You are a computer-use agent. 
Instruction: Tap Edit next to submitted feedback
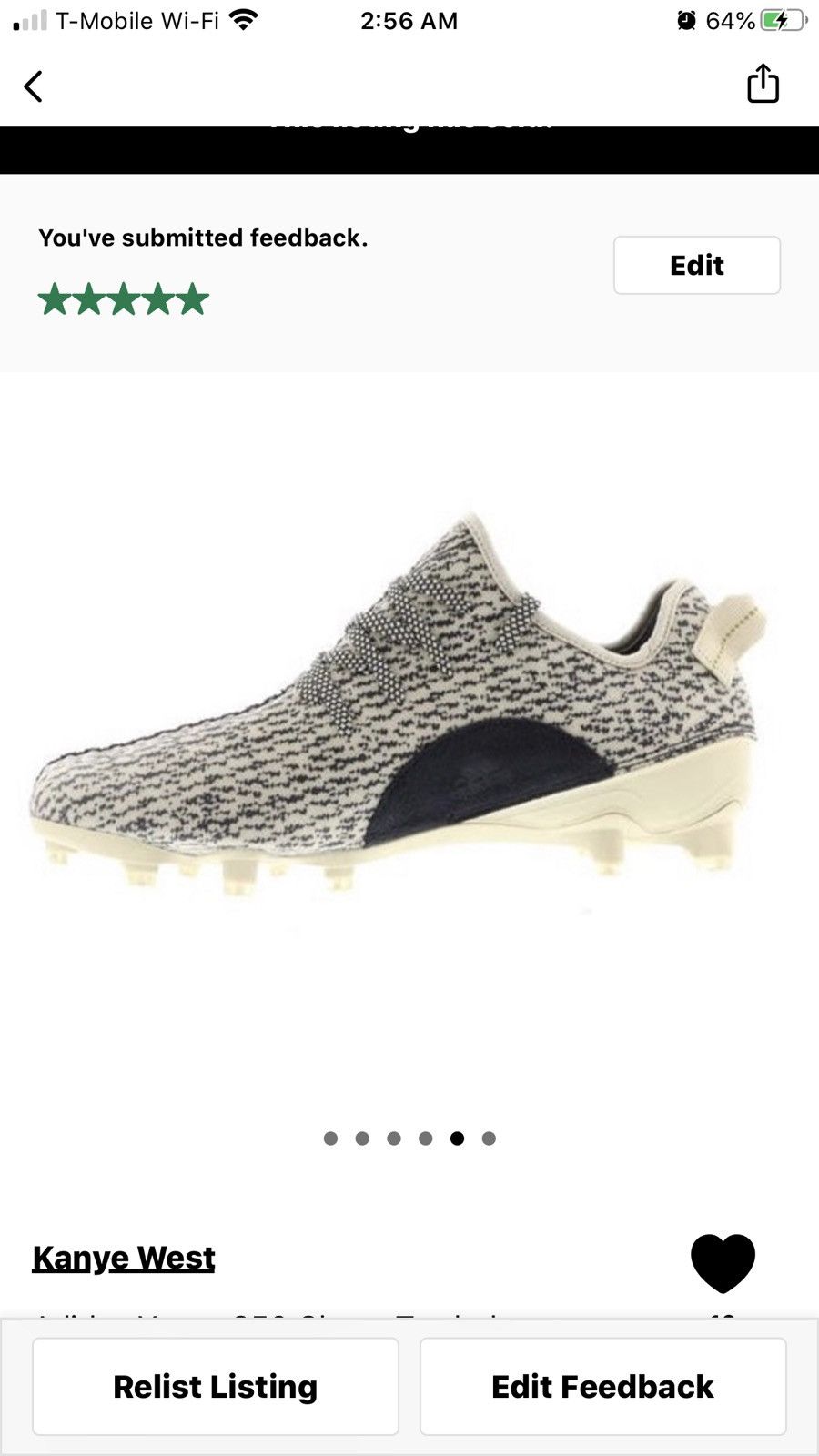point(696,265)
